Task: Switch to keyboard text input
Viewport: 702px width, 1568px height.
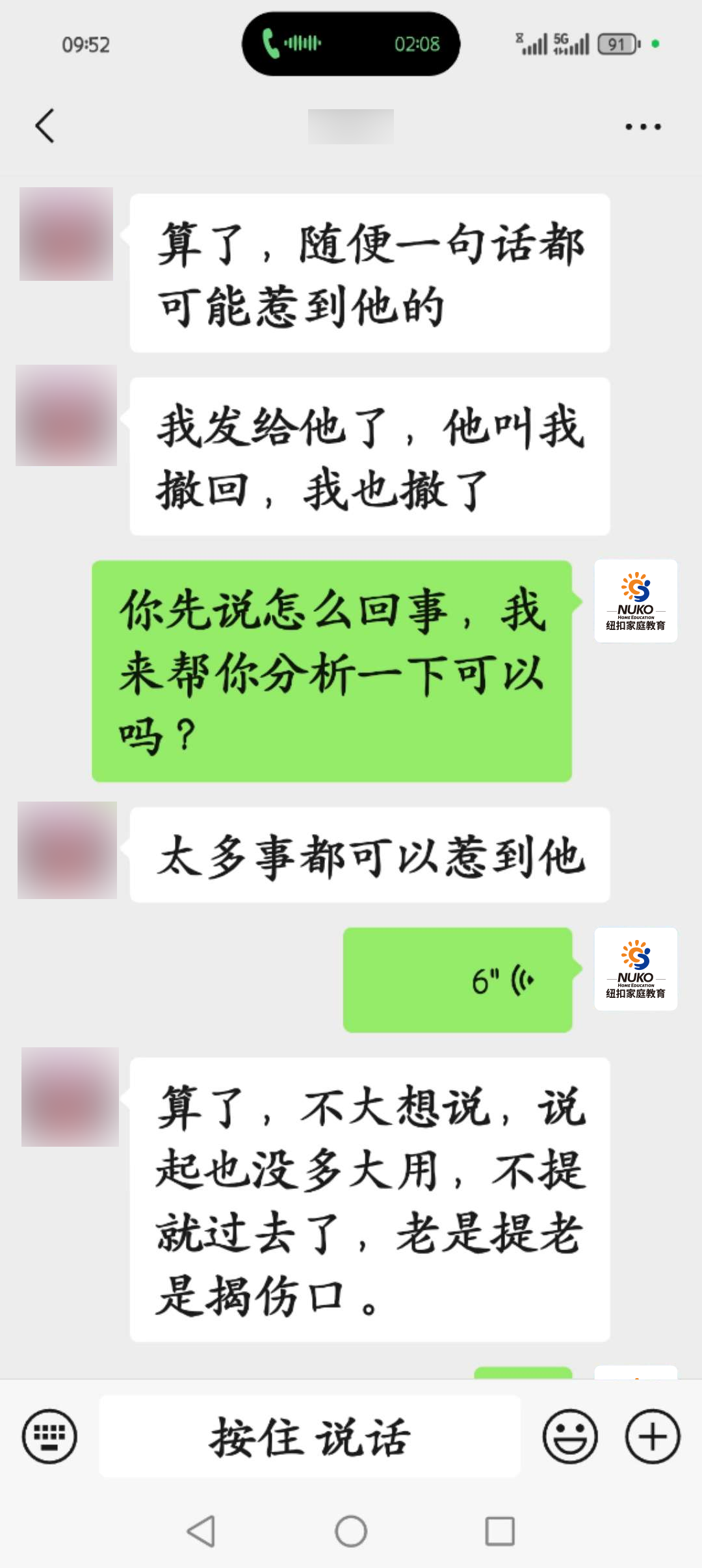Action: (x=49, y=1436)
